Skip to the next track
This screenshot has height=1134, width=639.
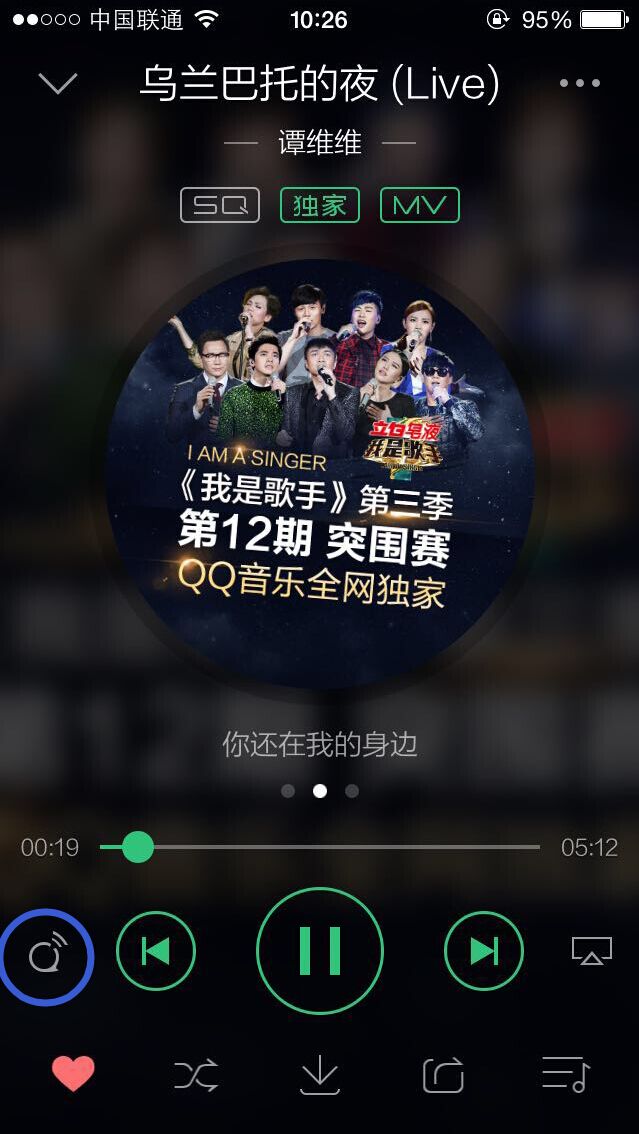pyautogui.click(x=484, y=951)
